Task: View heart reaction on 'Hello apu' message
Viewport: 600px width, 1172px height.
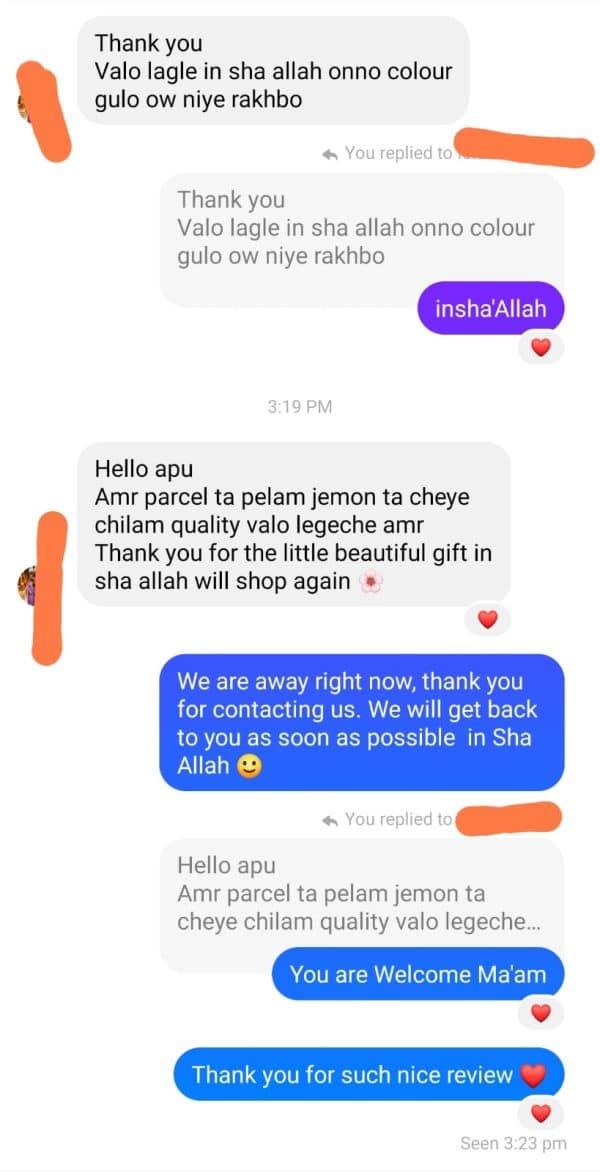Action: (487, 620)
